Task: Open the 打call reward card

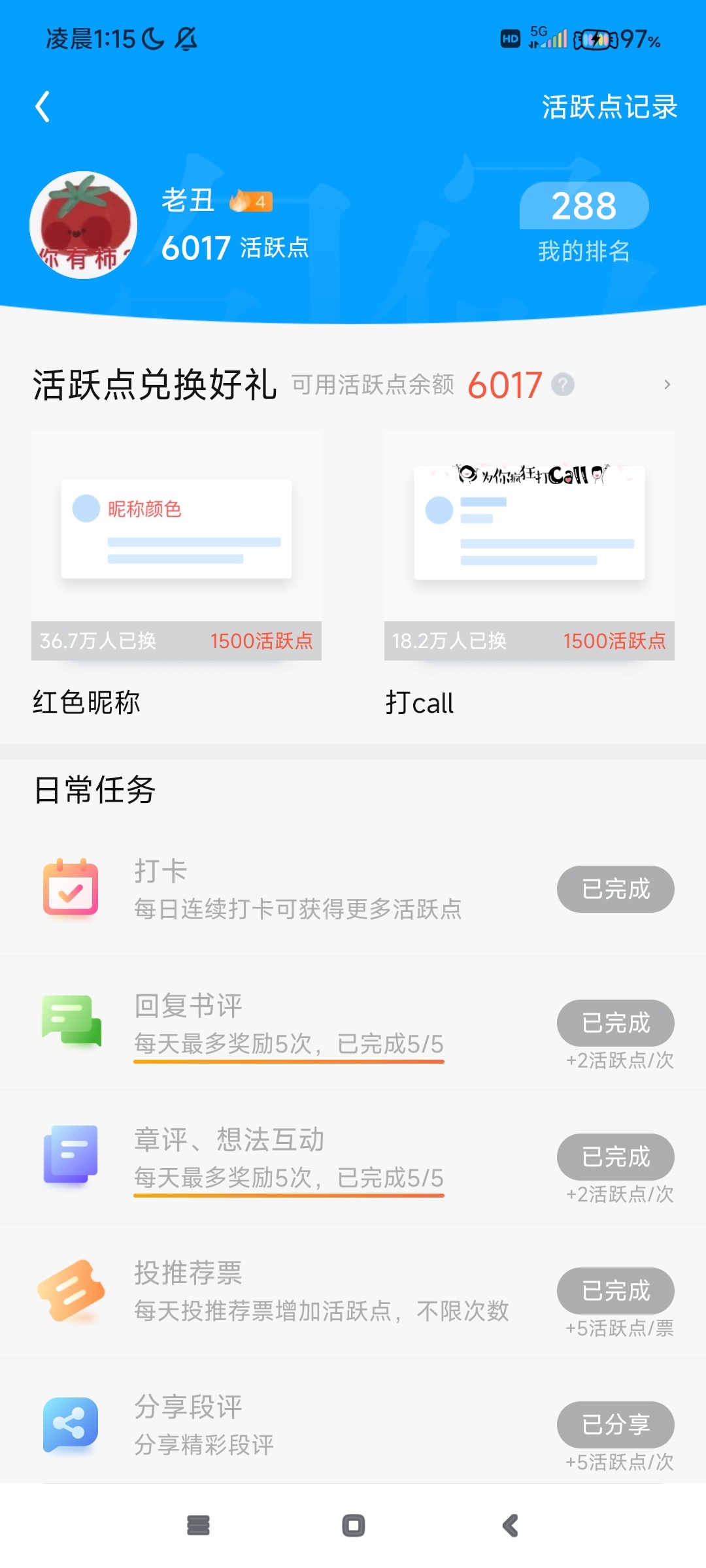Action: 529,573
